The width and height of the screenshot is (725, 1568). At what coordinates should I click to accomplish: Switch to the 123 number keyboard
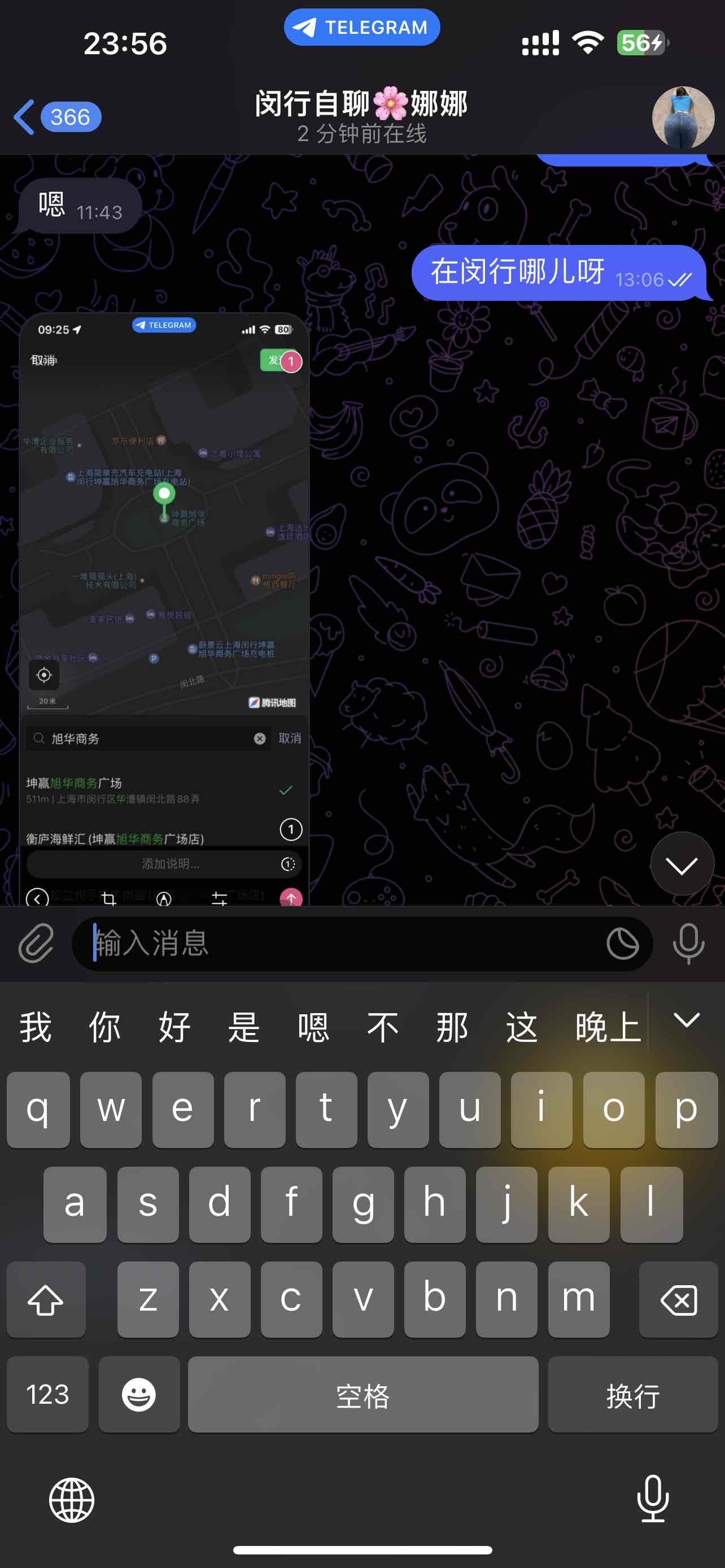tap(47, 1395)
